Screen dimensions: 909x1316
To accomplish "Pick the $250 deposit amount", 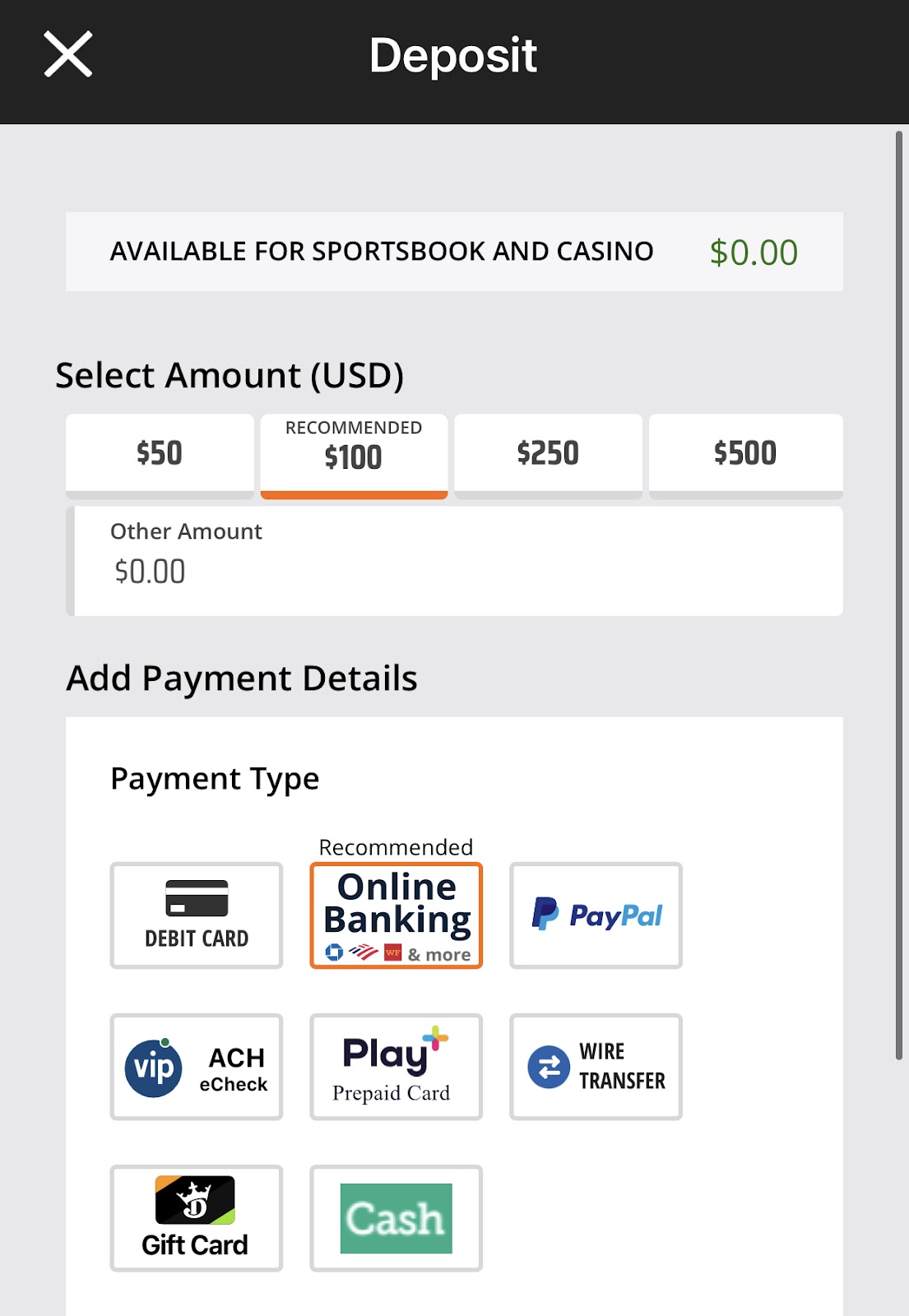I will [548, 453].
